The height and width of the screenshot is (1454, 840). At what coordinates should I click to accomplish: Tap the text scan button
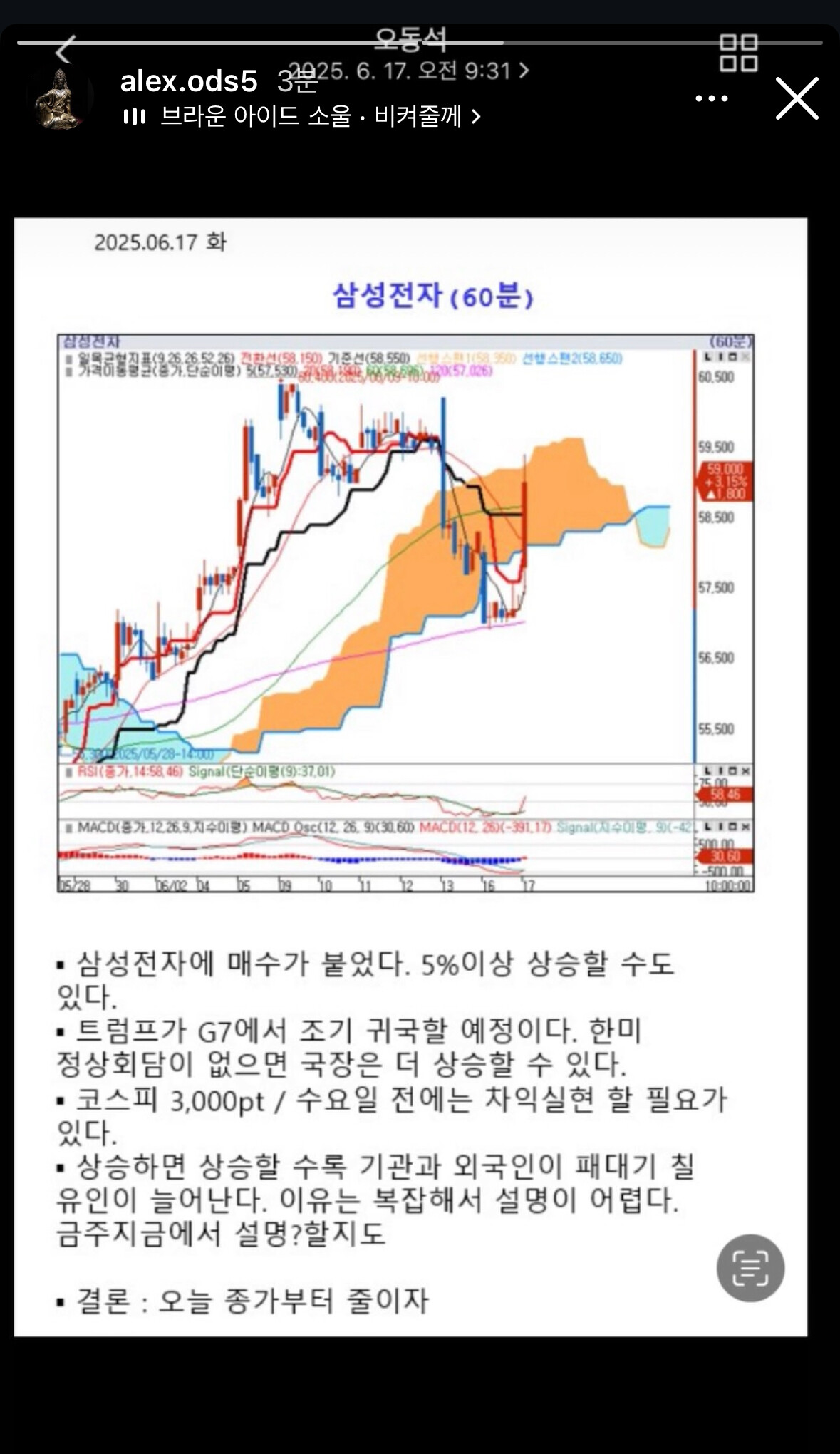pos(750,1268)
